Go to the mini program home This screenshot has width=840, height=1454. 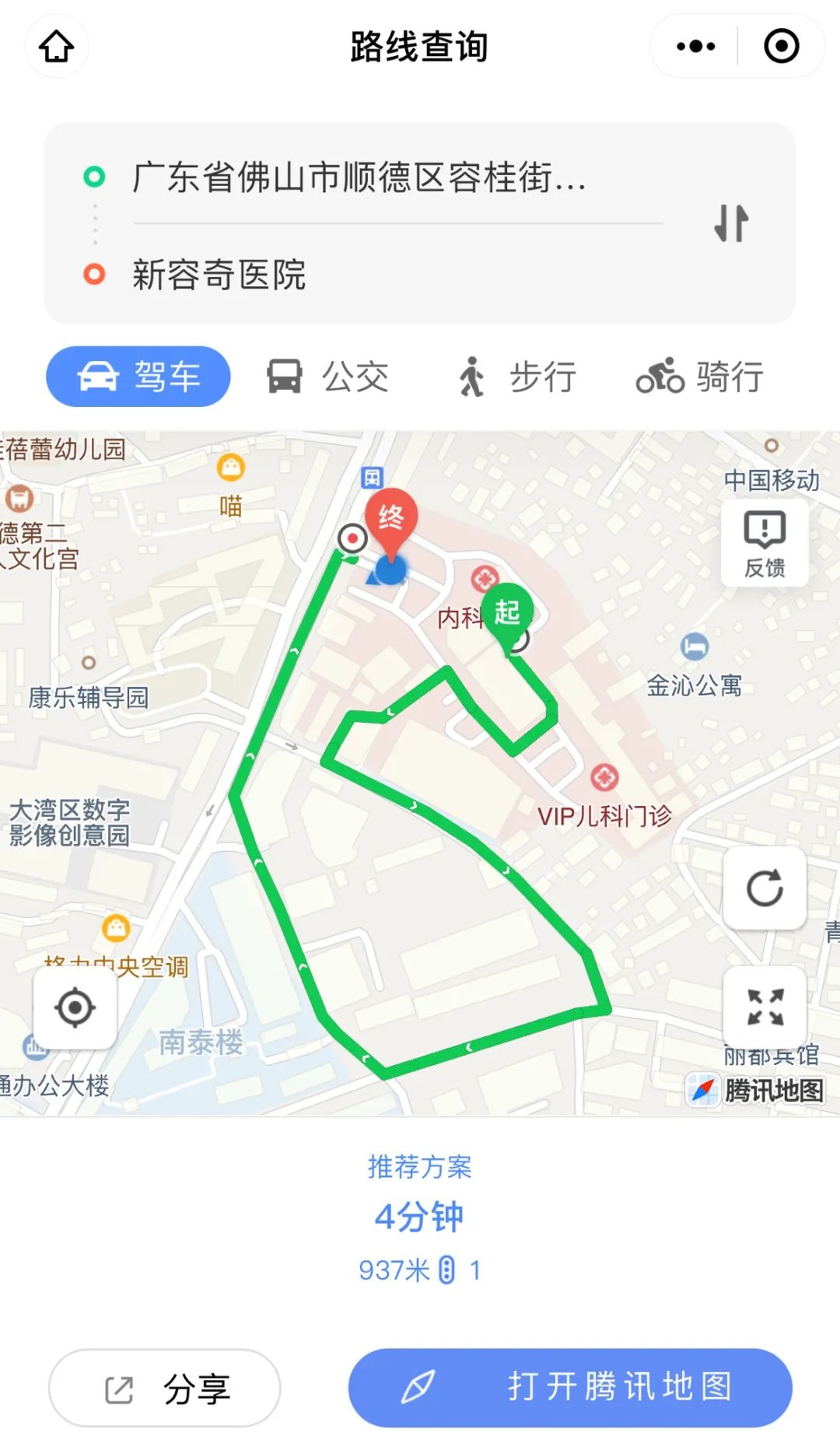[57, 47]
